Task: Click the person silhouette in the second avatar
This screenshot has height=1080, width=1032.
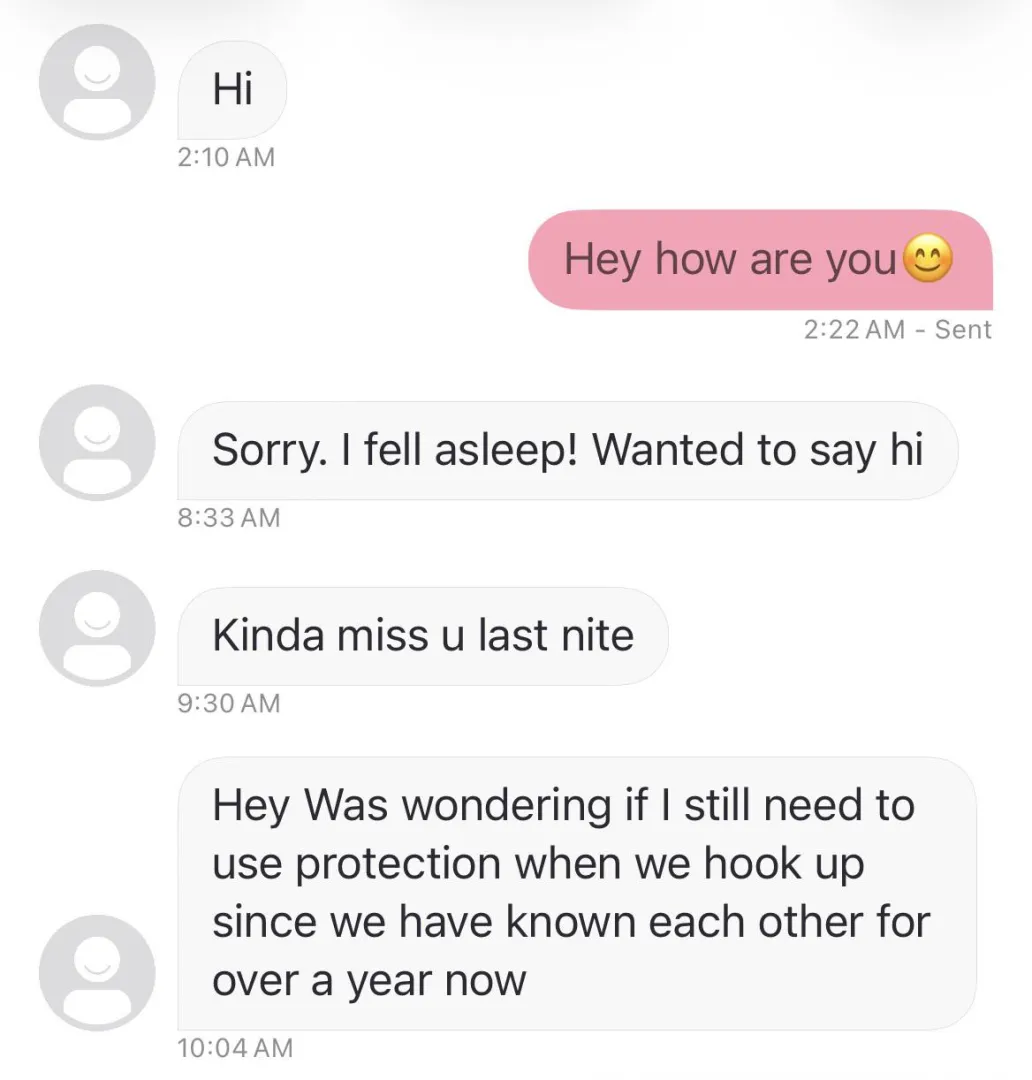Action: point(96,443)
